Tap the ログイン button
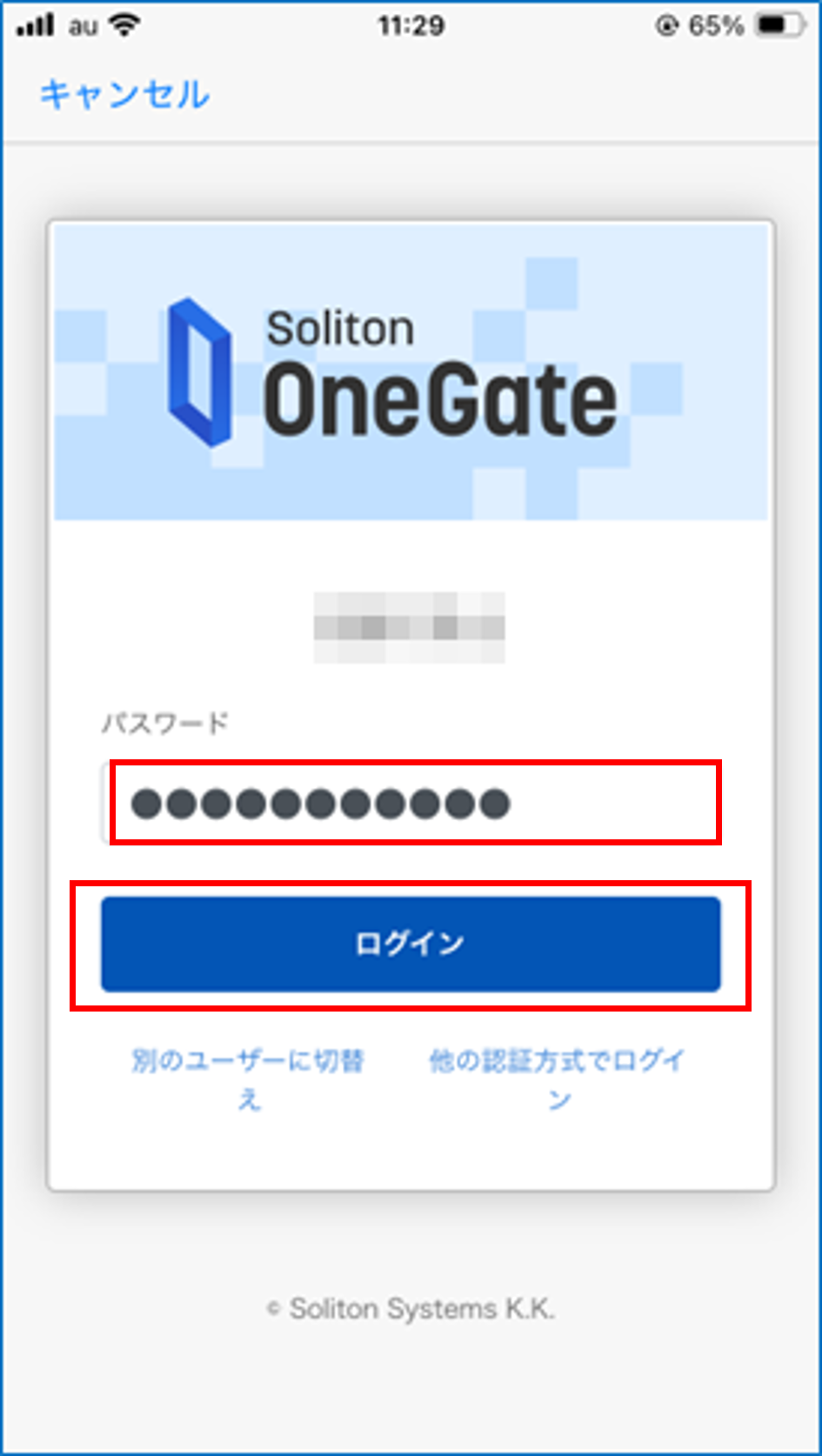 [x=411, y=944]
